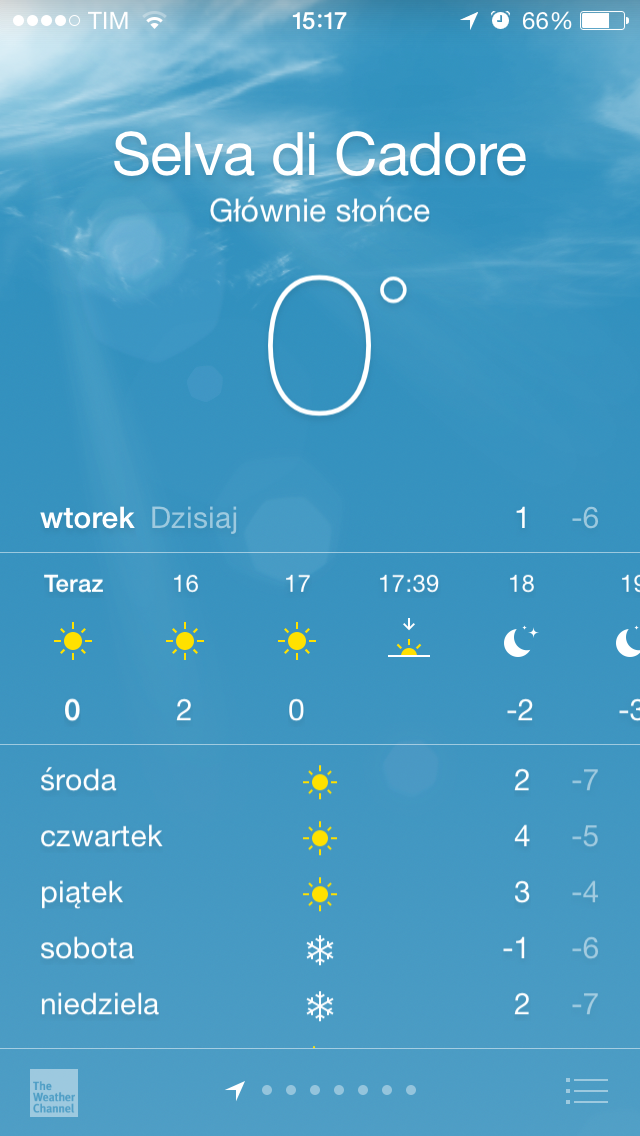
Task: Open The Weather Channel link
Action: click(x=54, y=1093)
